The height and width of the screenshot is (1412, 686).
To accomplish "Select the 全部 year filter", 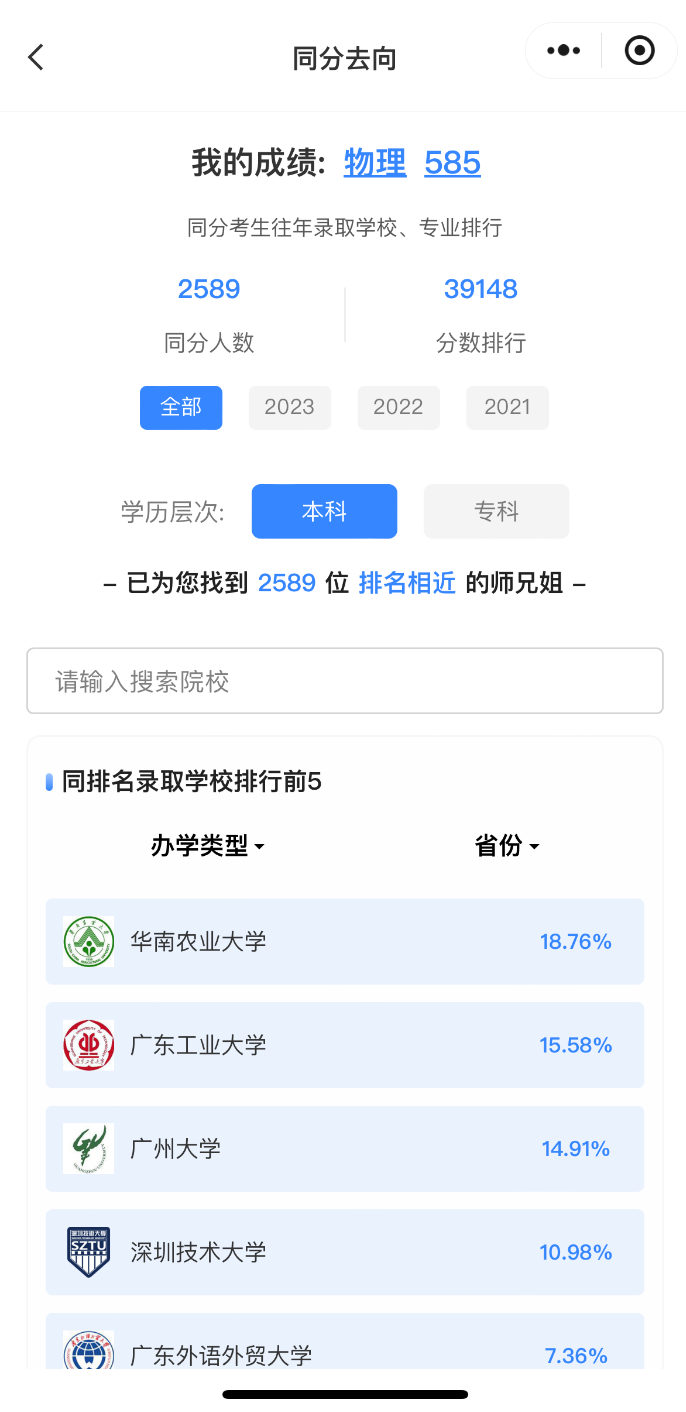I will tap(181, 407).
